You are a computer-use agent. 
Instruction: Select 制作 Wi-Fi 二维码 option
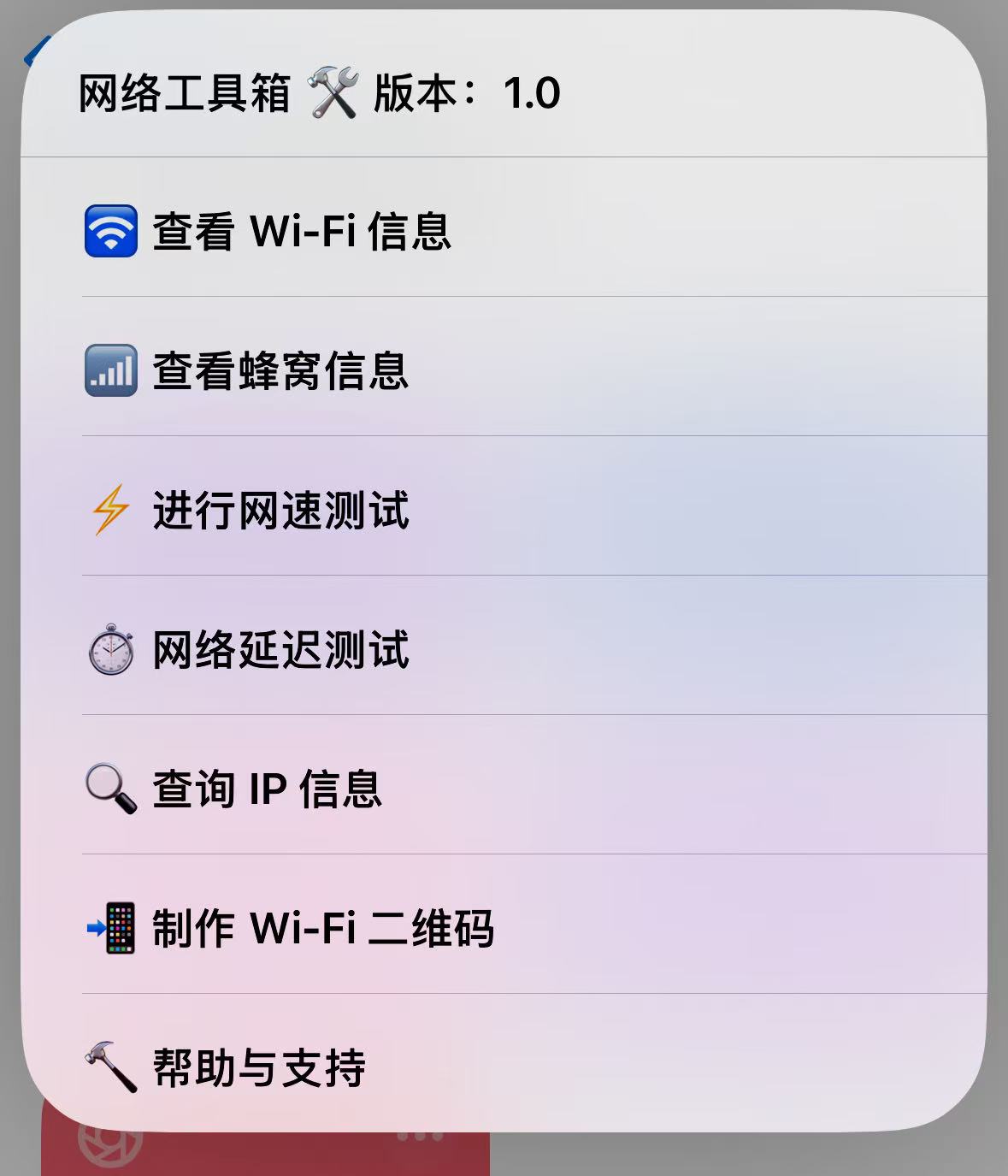322,928
